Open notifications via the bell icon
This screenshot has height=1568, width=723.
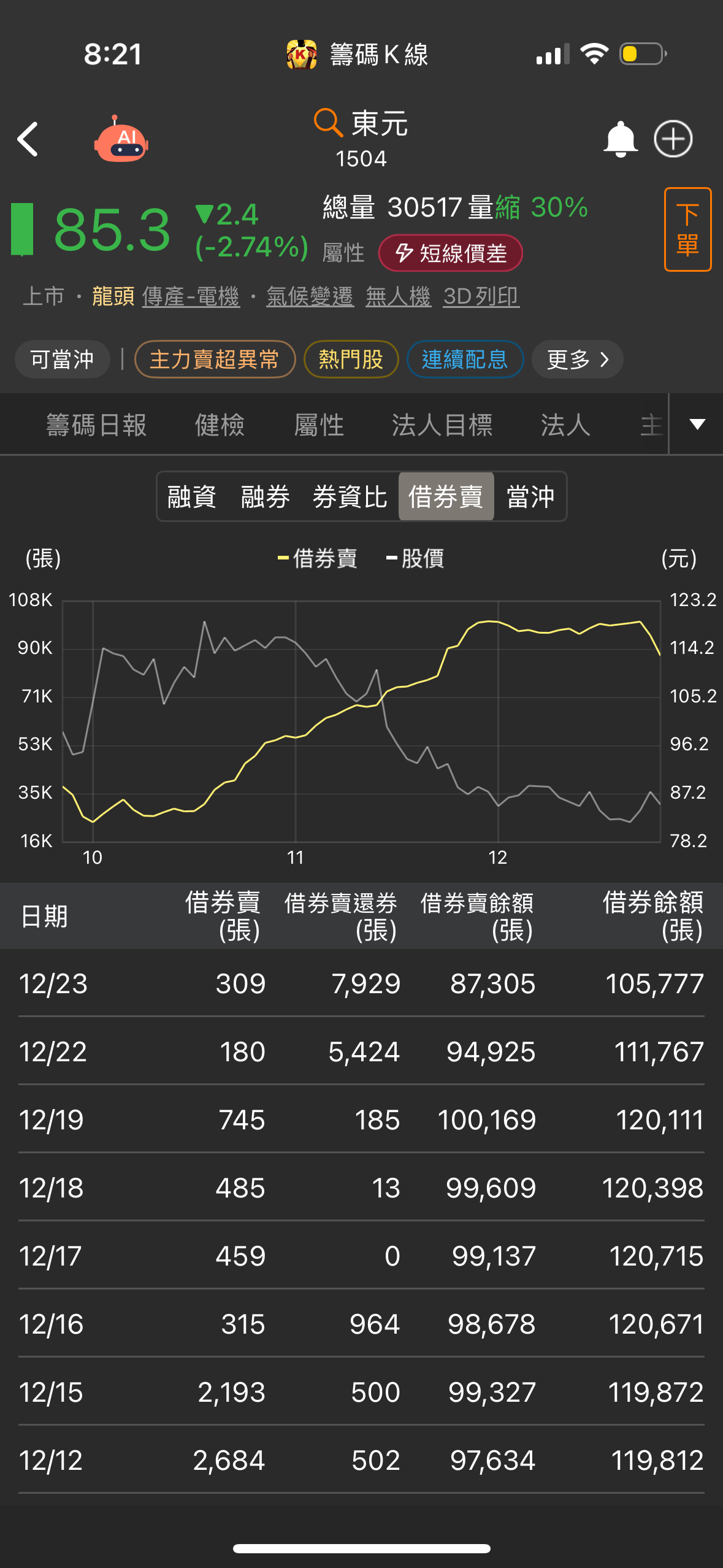(621, 139)
